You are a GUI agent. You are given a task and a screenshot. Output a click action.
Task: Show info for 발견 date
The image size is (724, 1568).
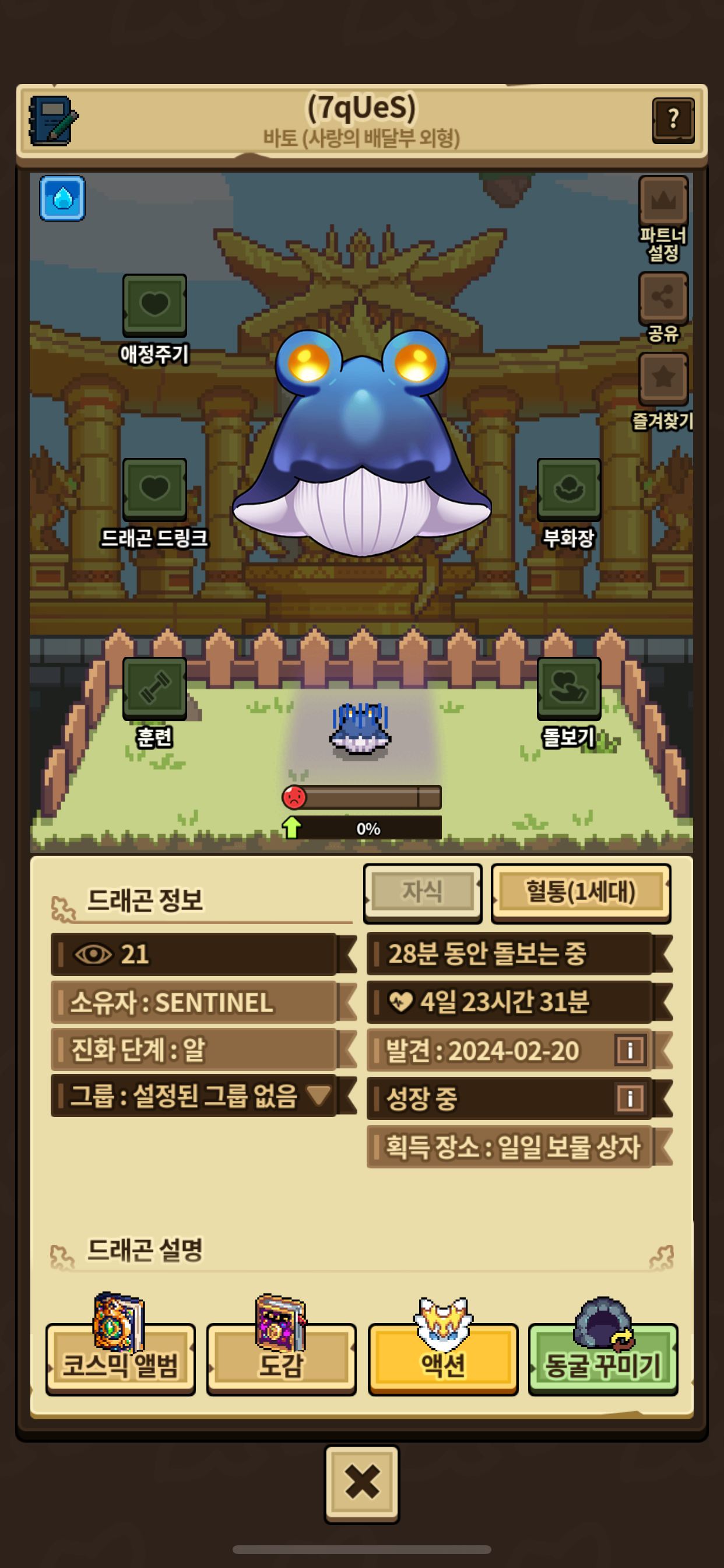coord(630,1050)
